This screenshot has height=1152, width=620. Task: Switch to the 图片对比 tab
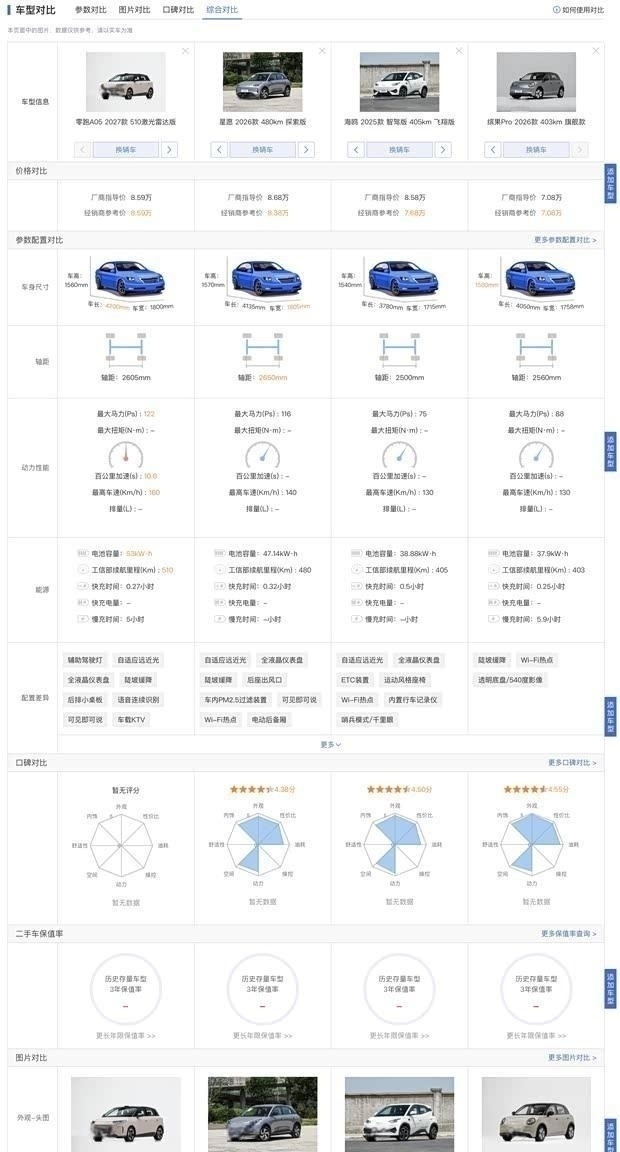134,10
